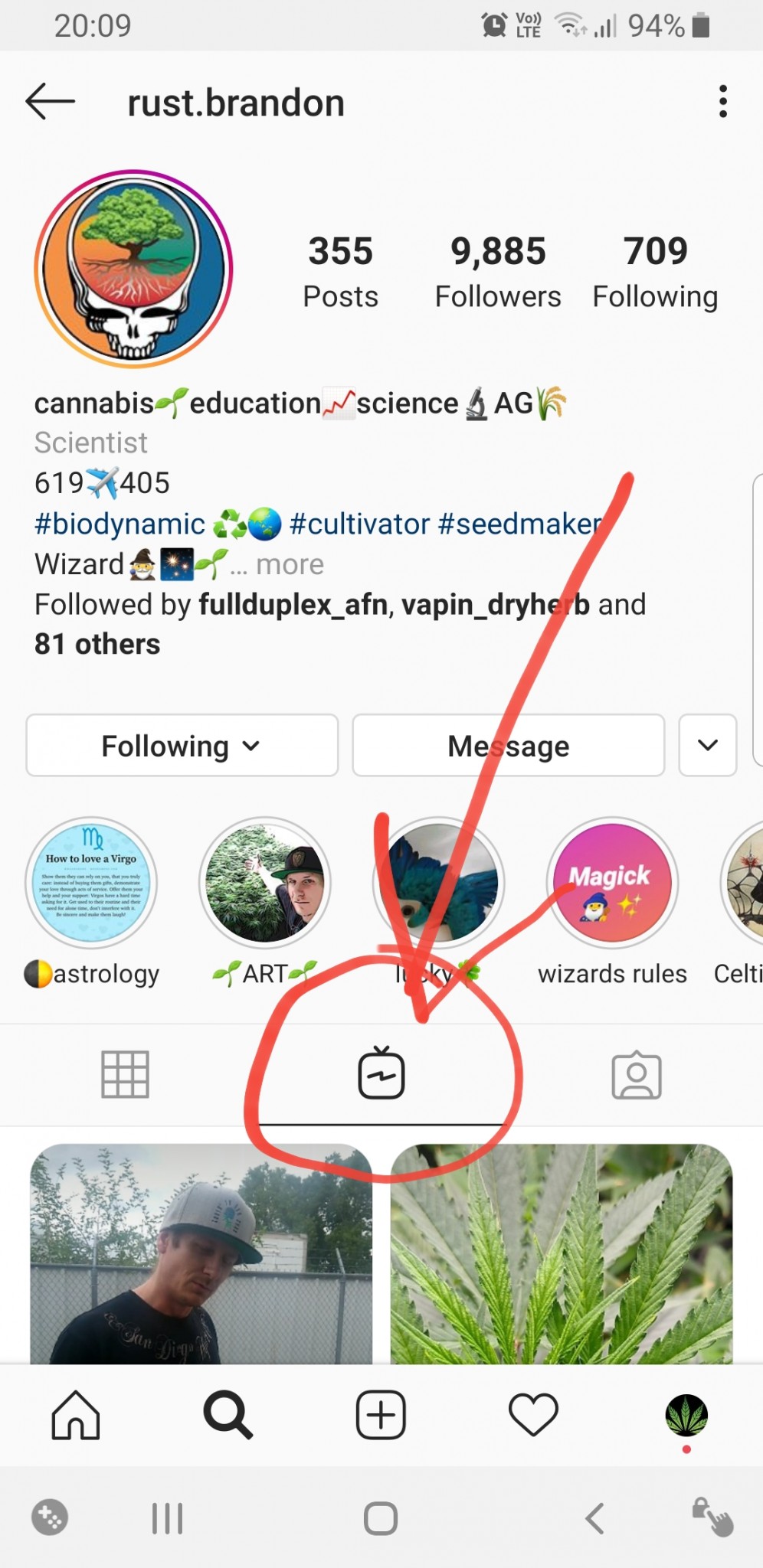Go back using the top arrow

51,102
